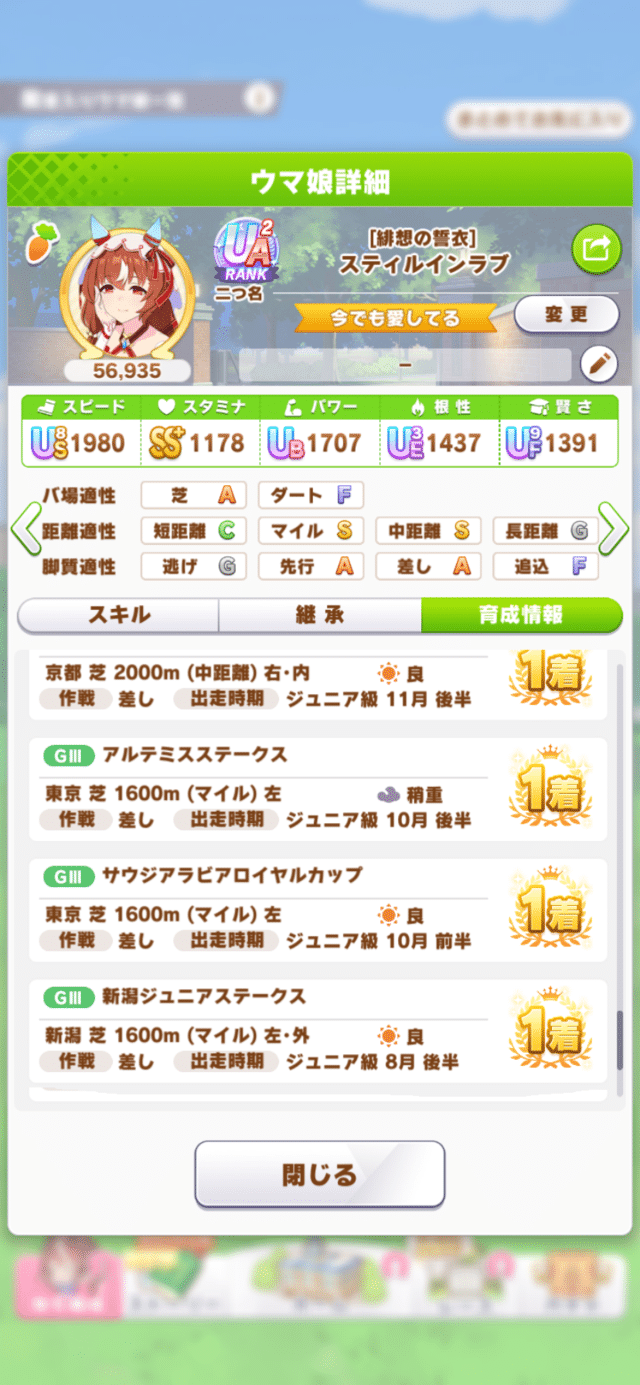Close the dialog with 閉じる
The height and width of the screenshot is (1385, 640).
click(319, 1174)
